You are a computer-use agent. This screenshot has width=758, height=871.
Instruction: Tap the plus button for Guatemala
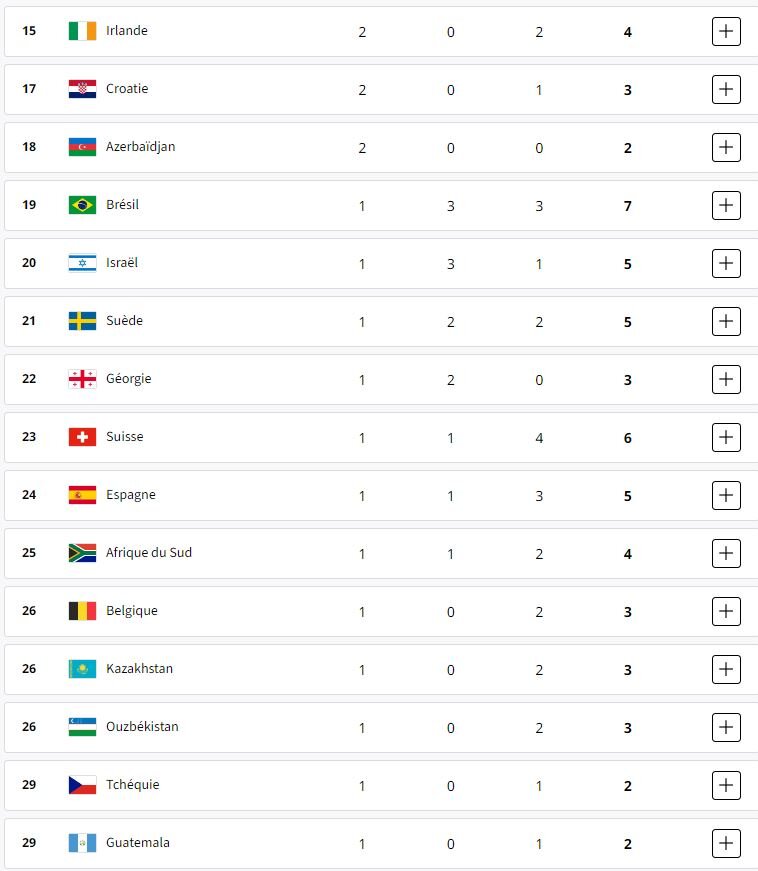pos(726,843)
